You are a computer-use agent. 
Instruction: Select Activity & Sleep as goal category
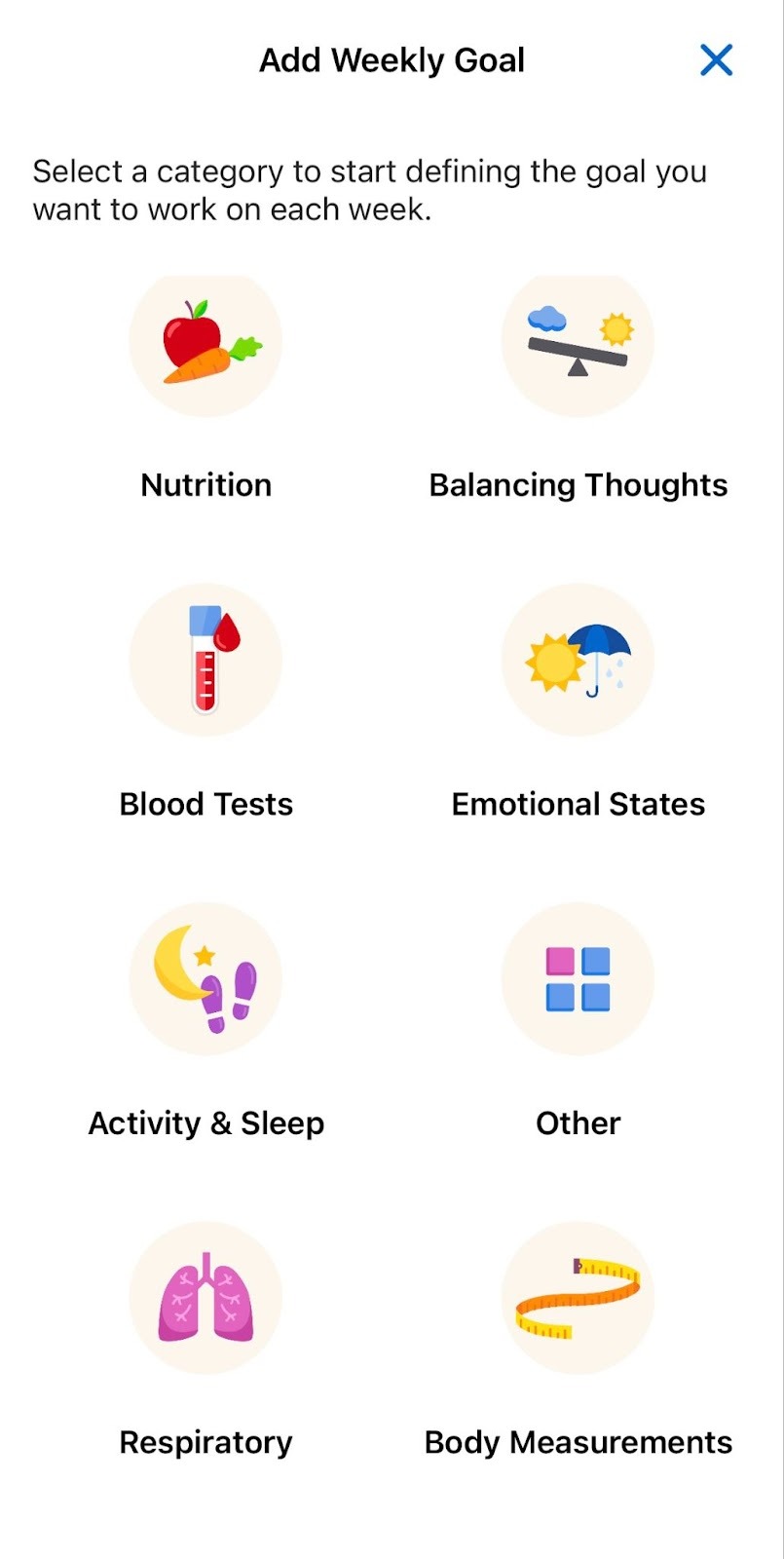pyautogui.click(x=205, y=978)
